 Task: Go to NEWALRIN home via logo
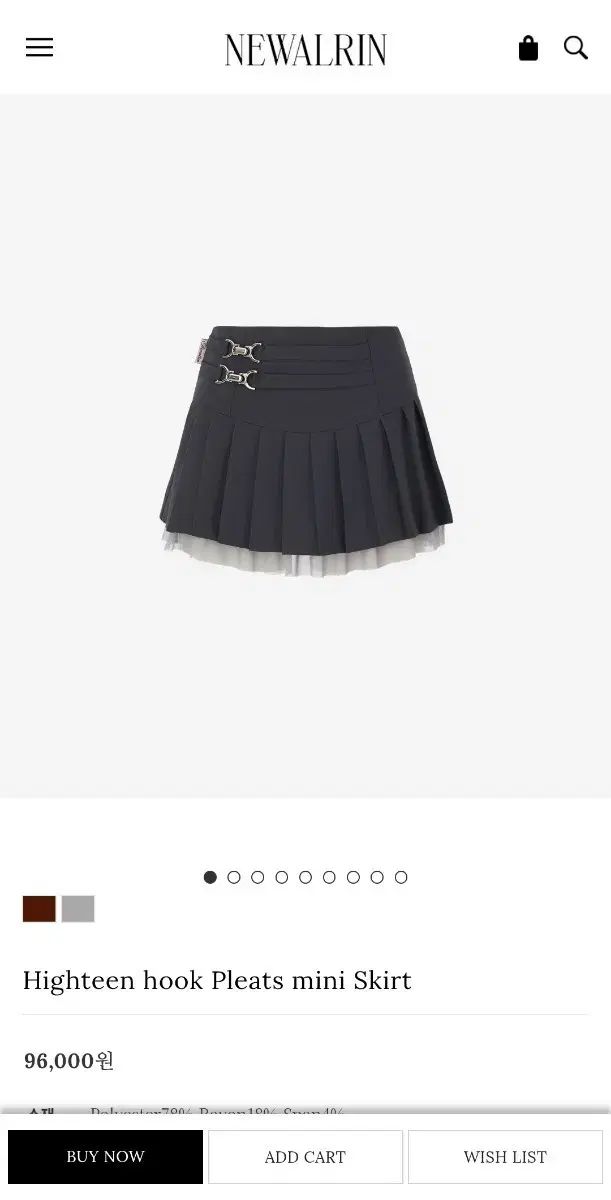(305, 49)
